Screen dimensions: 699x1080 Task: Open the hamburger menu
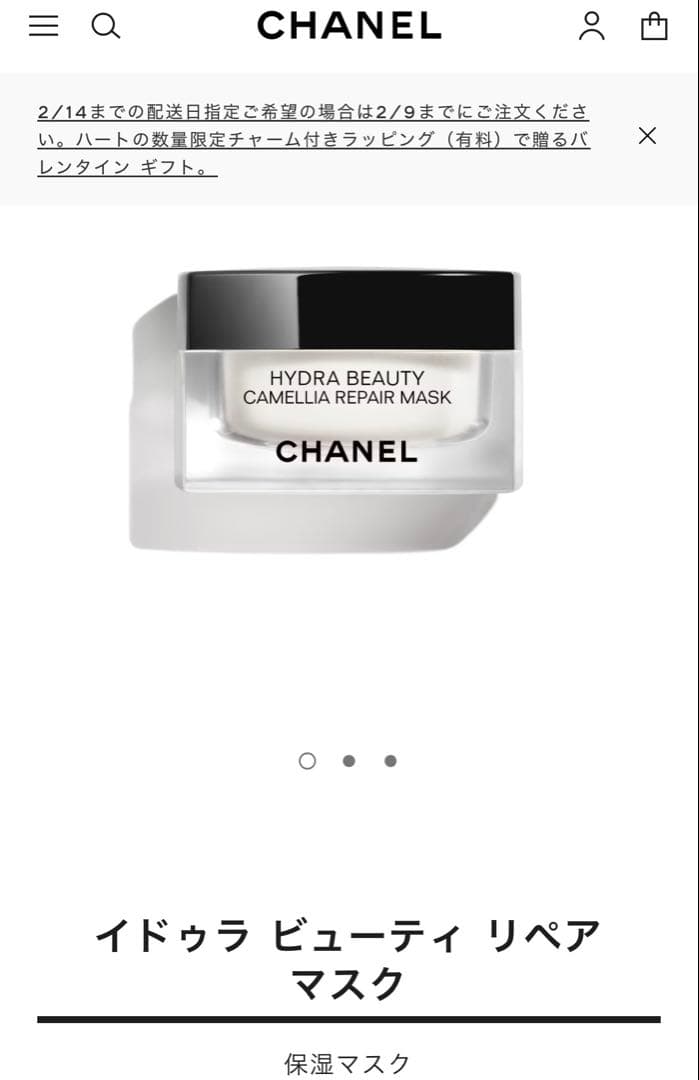click(x=43, y=26)
